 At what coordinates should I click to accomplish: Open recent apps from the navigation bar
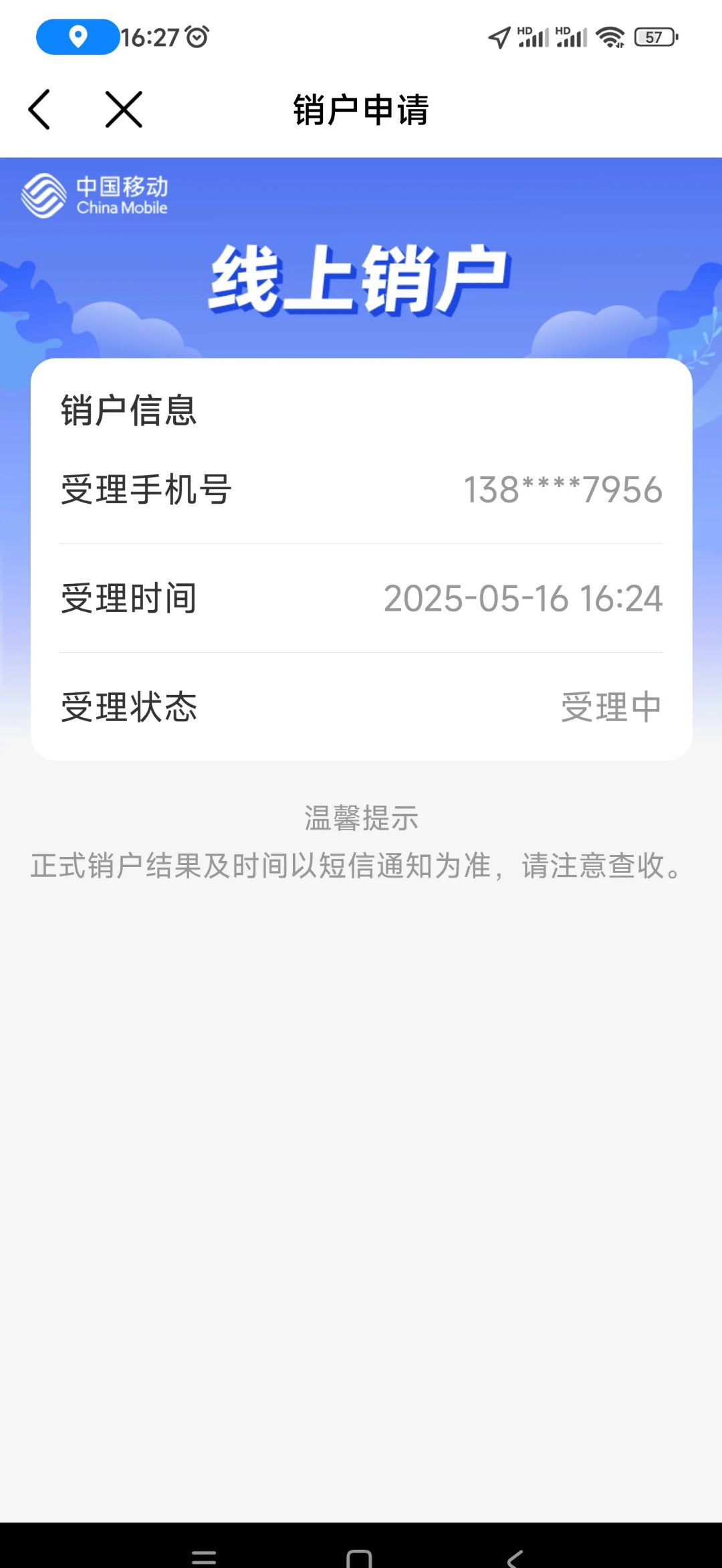[x=204, y=1557]
